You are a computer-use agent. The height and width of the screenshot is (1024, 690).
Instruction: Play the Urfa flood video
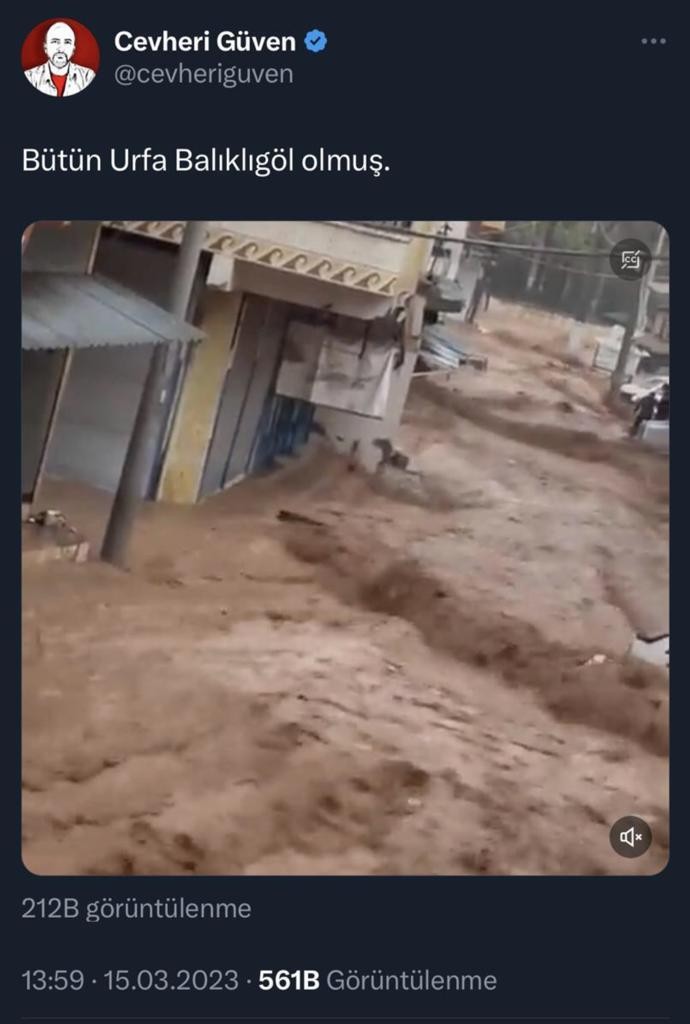345,548
